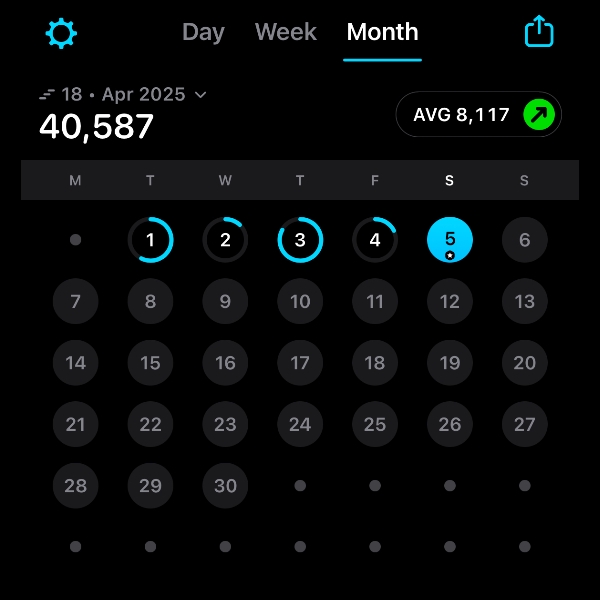600x600 pixels.
Task: Select day 27 of April
Action: tap(525, 424)
